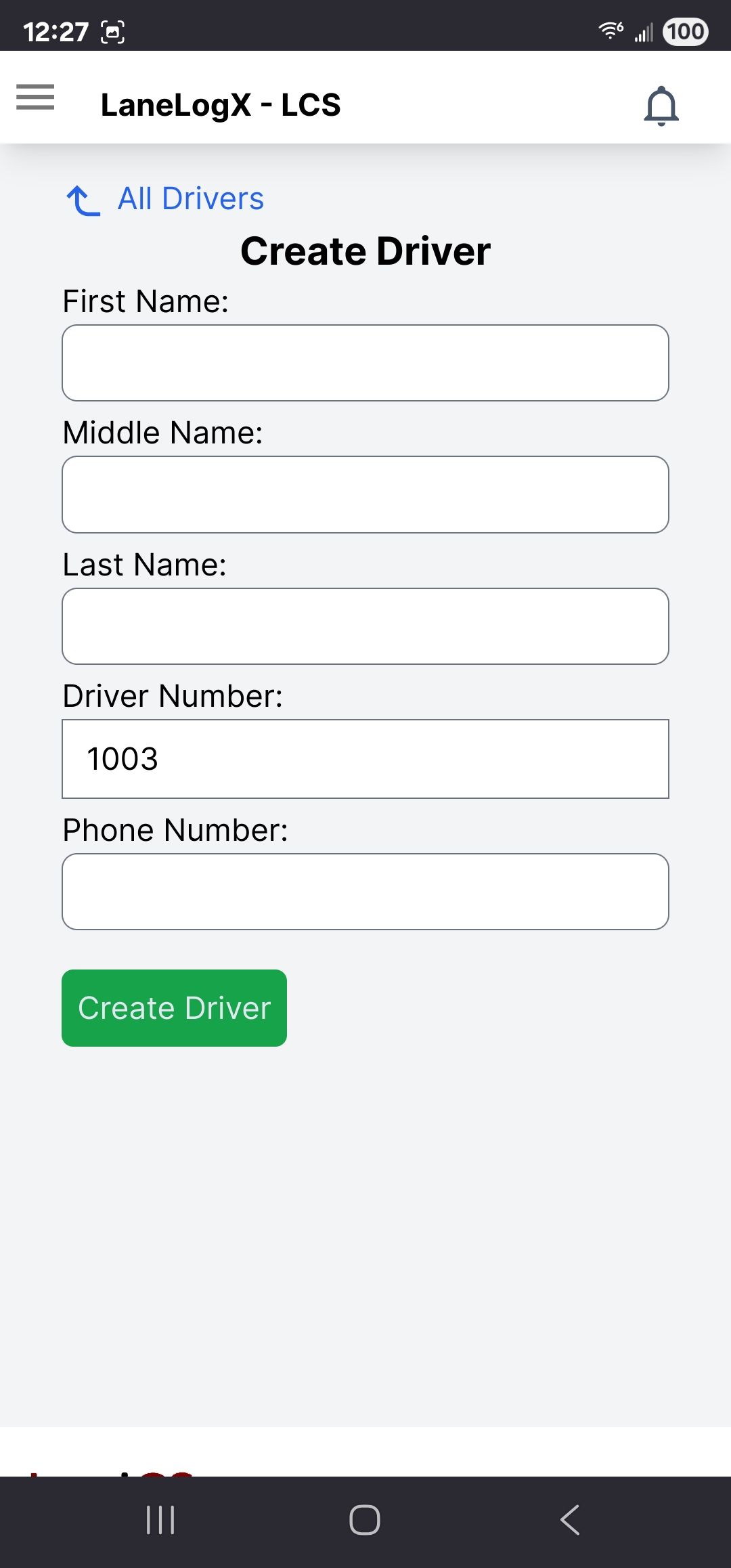Viewport: 731px width, 1568px height.
Task: Go to the home screen
Action: [365, 1519]
